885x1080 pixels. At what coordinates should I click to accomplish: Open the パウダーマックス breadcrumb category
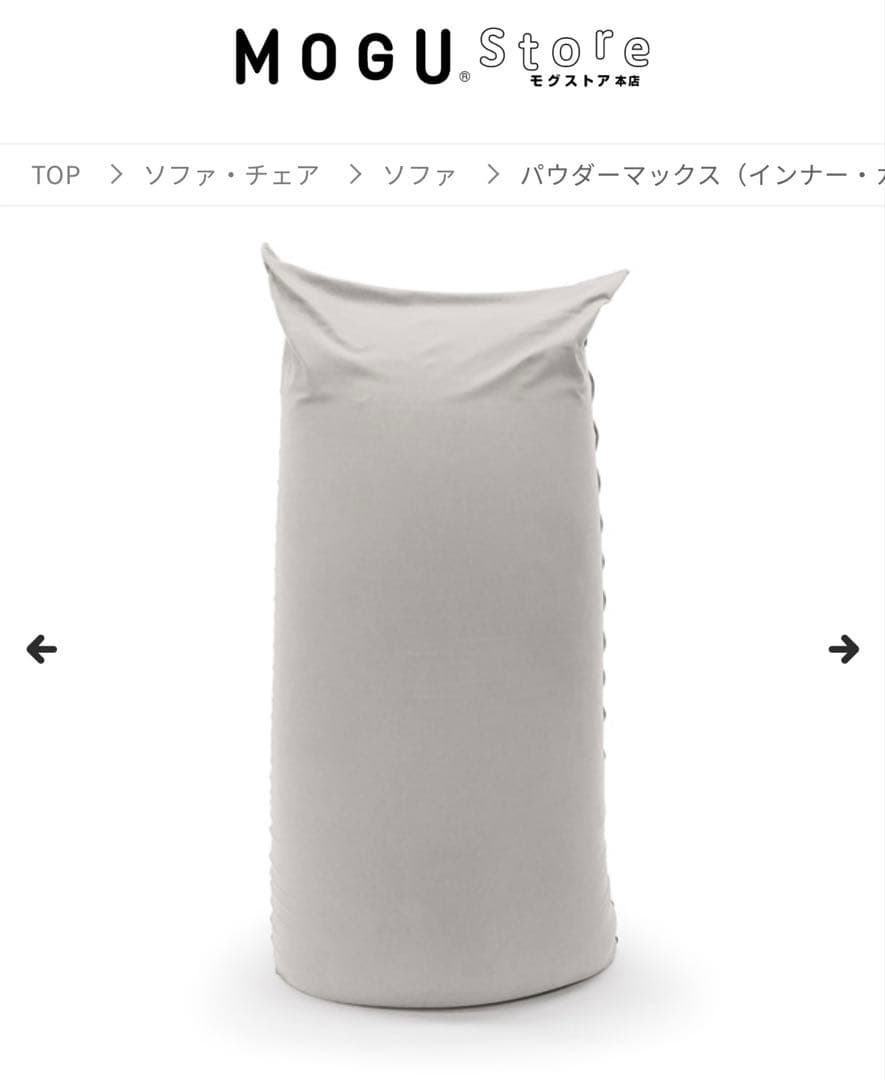(x=700, y=175)
